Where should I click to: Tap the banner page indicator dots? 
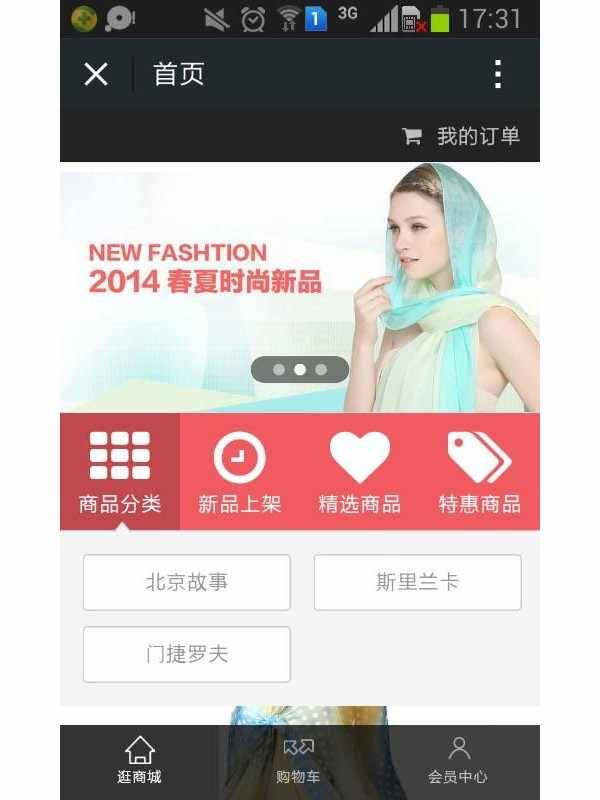point(299,369)
